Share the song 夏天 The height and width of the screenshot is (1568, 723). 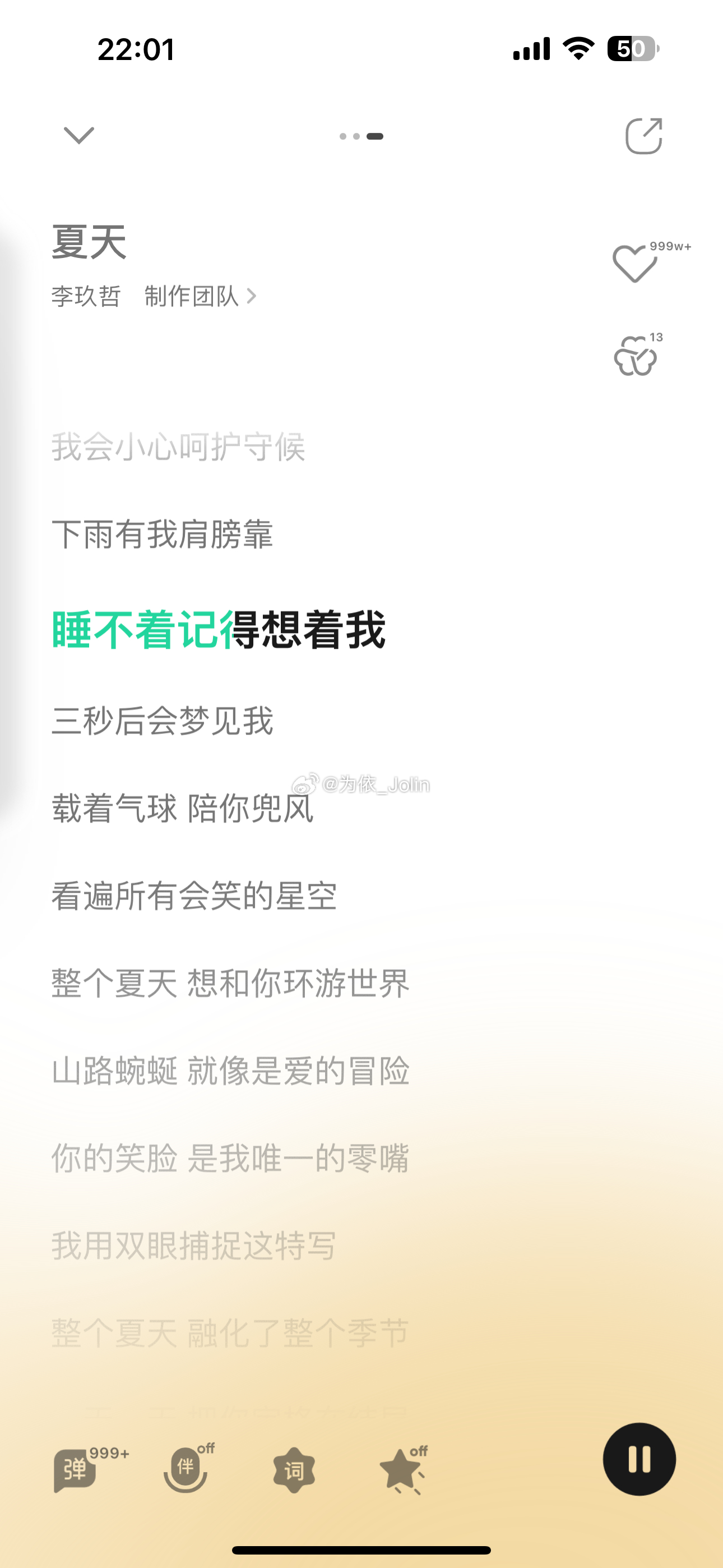643,136
